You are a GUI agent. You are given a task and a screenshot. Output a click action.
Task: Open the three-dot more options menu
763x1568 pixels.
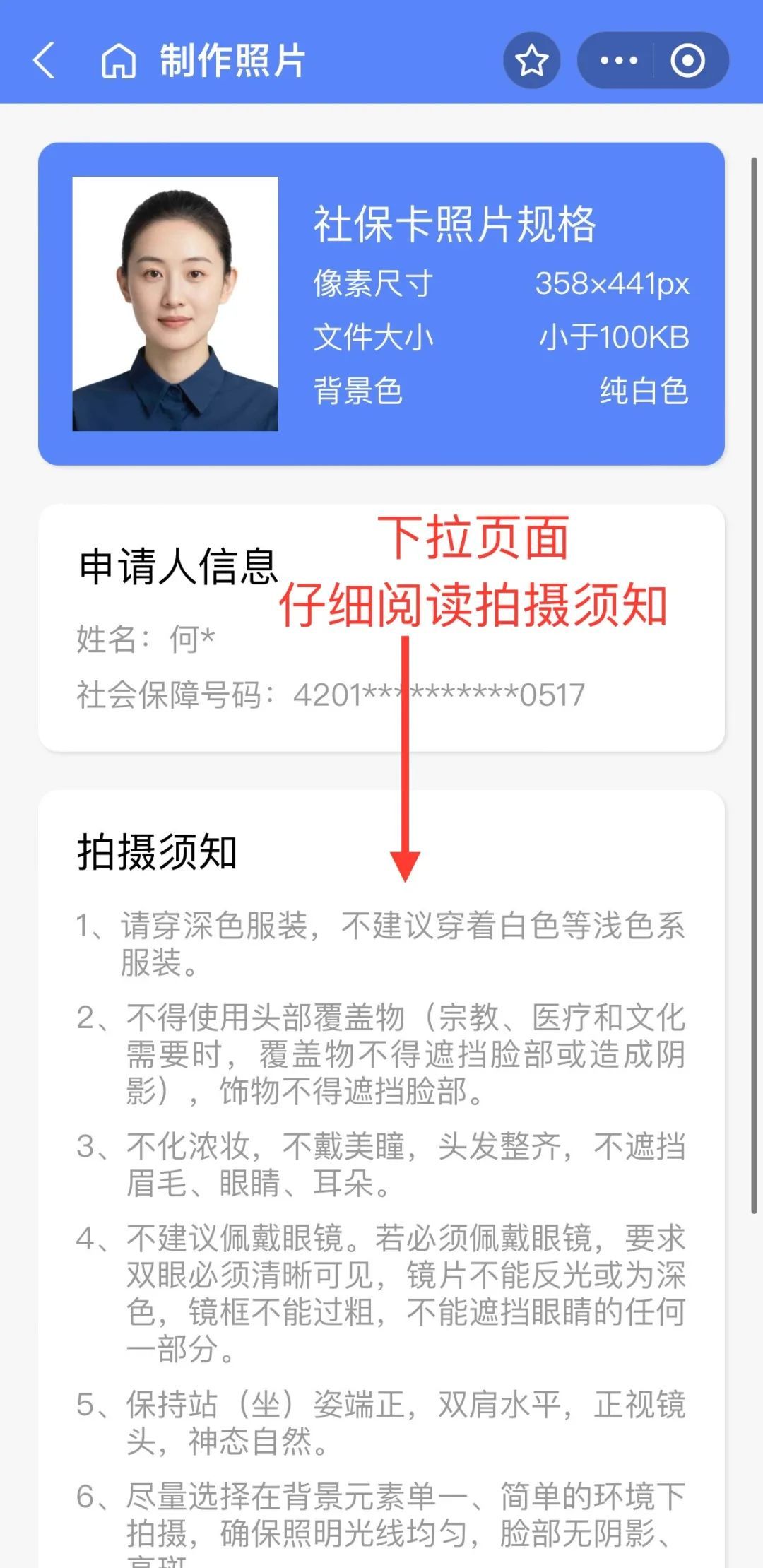[x=618, y=60]
